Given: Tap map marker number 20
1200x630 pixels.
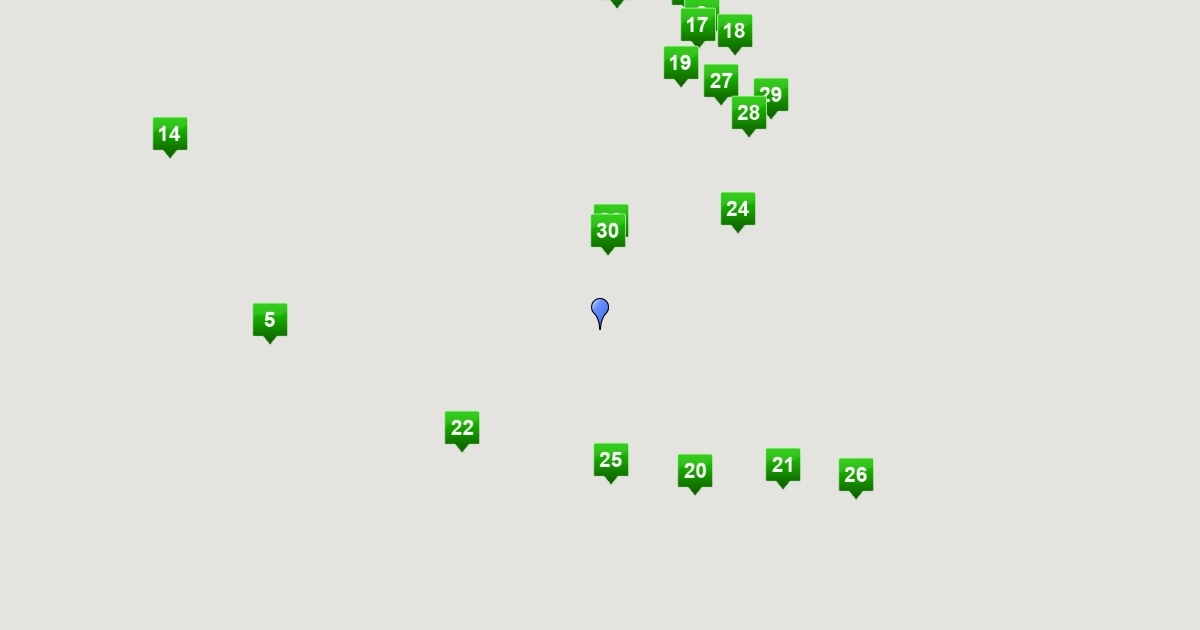Looking at the screenshot, I should (695, 471).
